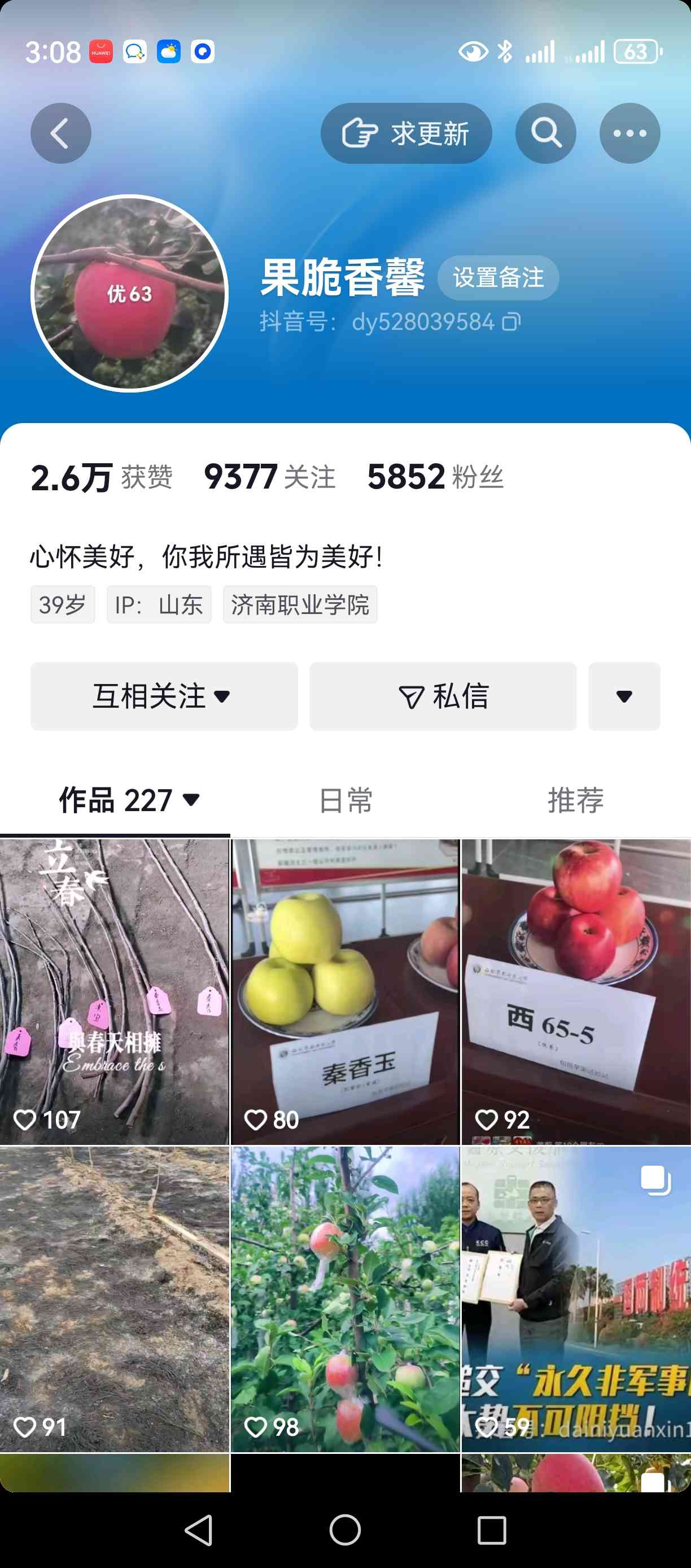Select the 作品 227 tab

coord(130,800)
